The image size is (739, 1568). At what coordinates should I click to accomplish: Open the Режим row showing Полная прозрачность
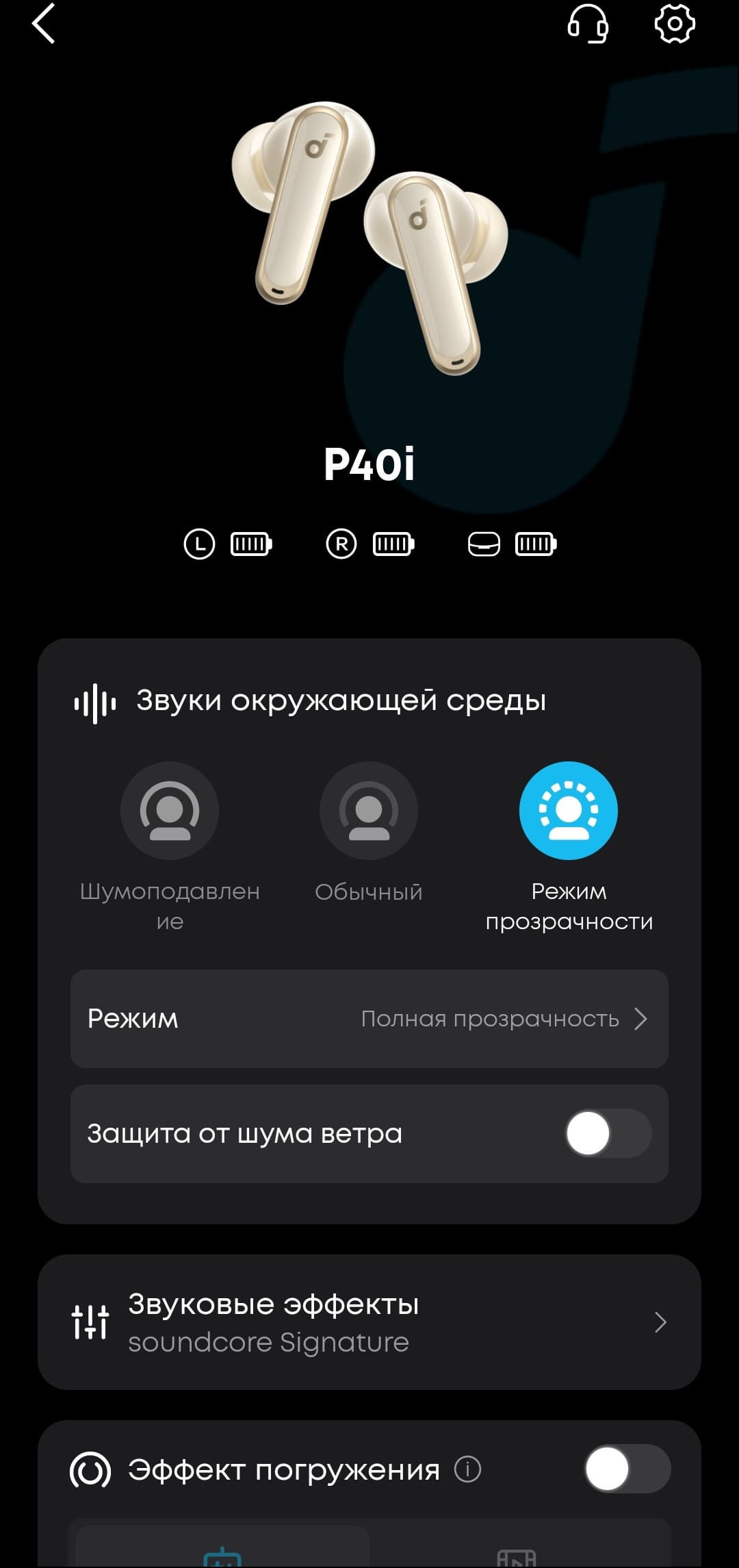[x=369, y=1019]
